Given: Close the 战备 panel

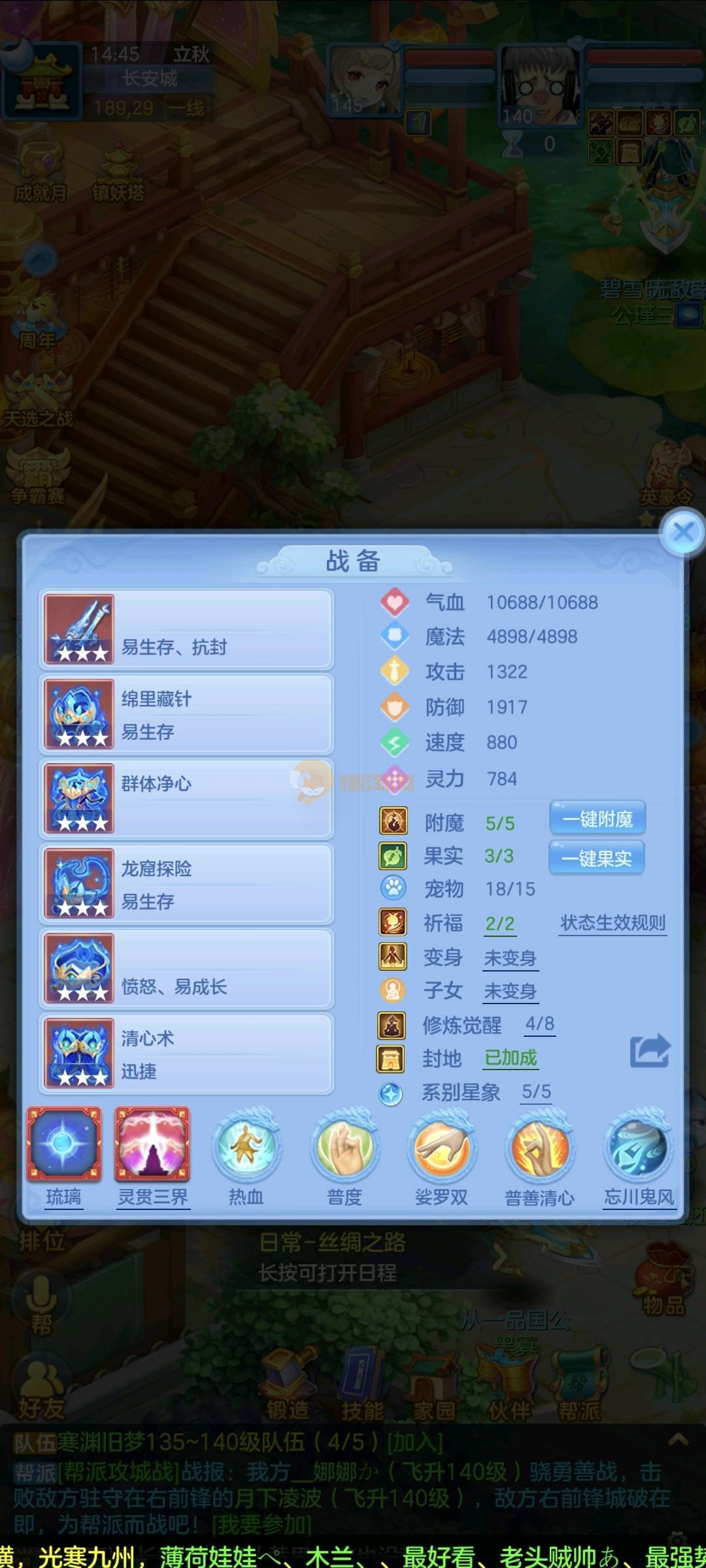Looking at the screenshot, I should click(x=683, y=532).
